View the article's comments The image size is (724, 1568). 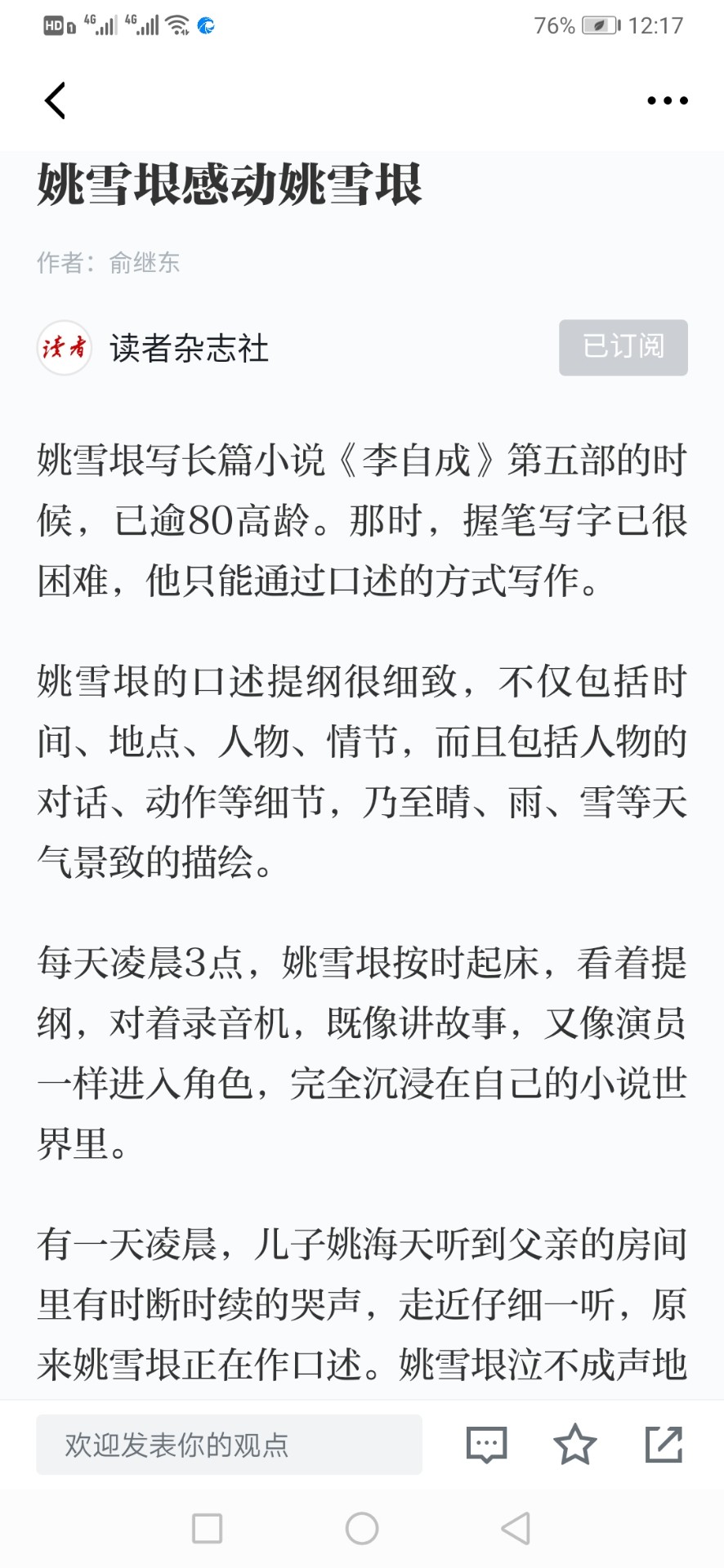point(487,1445)
